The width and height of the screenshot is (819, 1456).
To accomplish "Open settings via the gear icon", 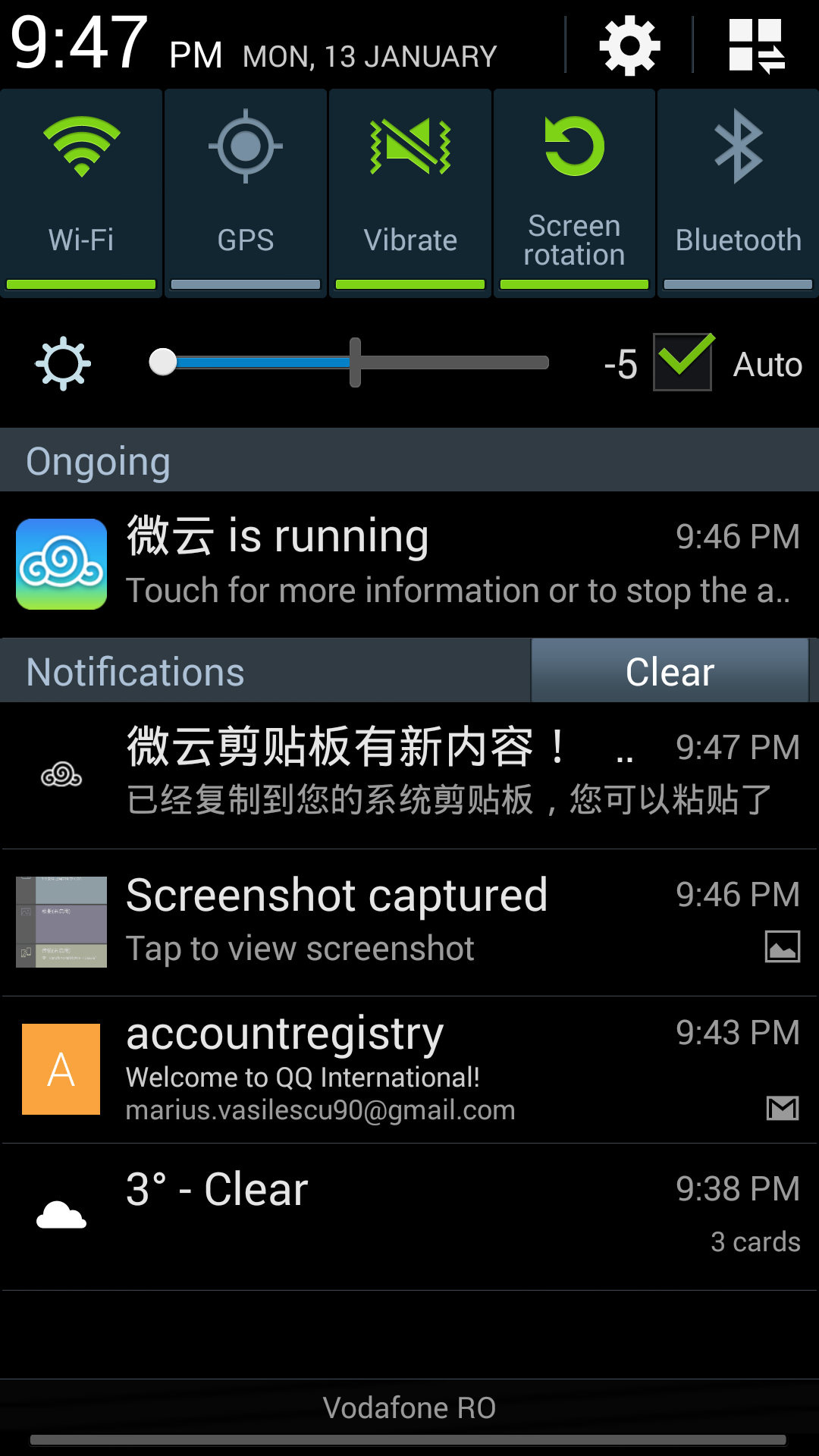I will (629, 45).
